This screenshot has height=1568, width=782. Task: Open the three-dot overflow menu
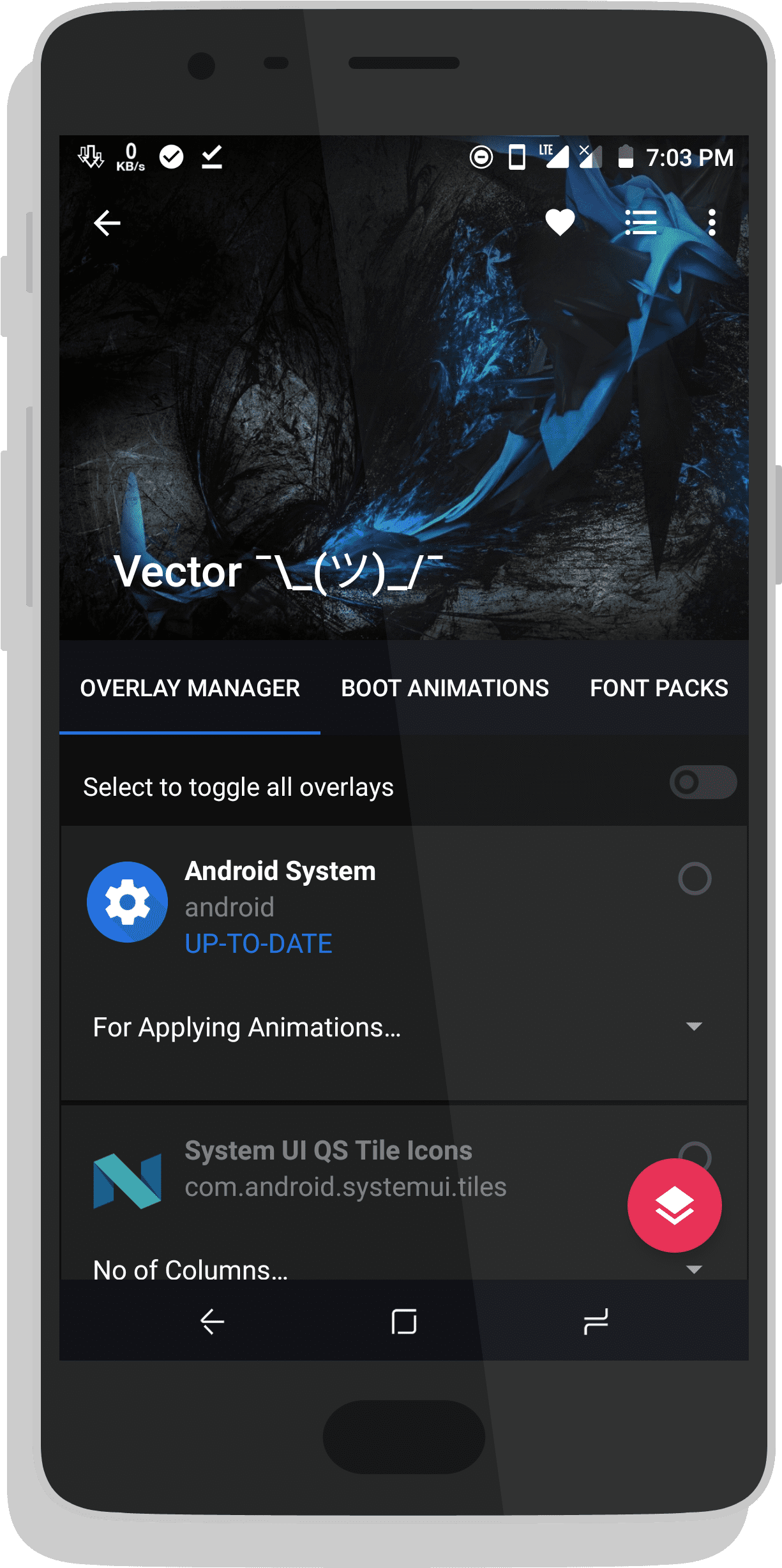coord(712,223)
